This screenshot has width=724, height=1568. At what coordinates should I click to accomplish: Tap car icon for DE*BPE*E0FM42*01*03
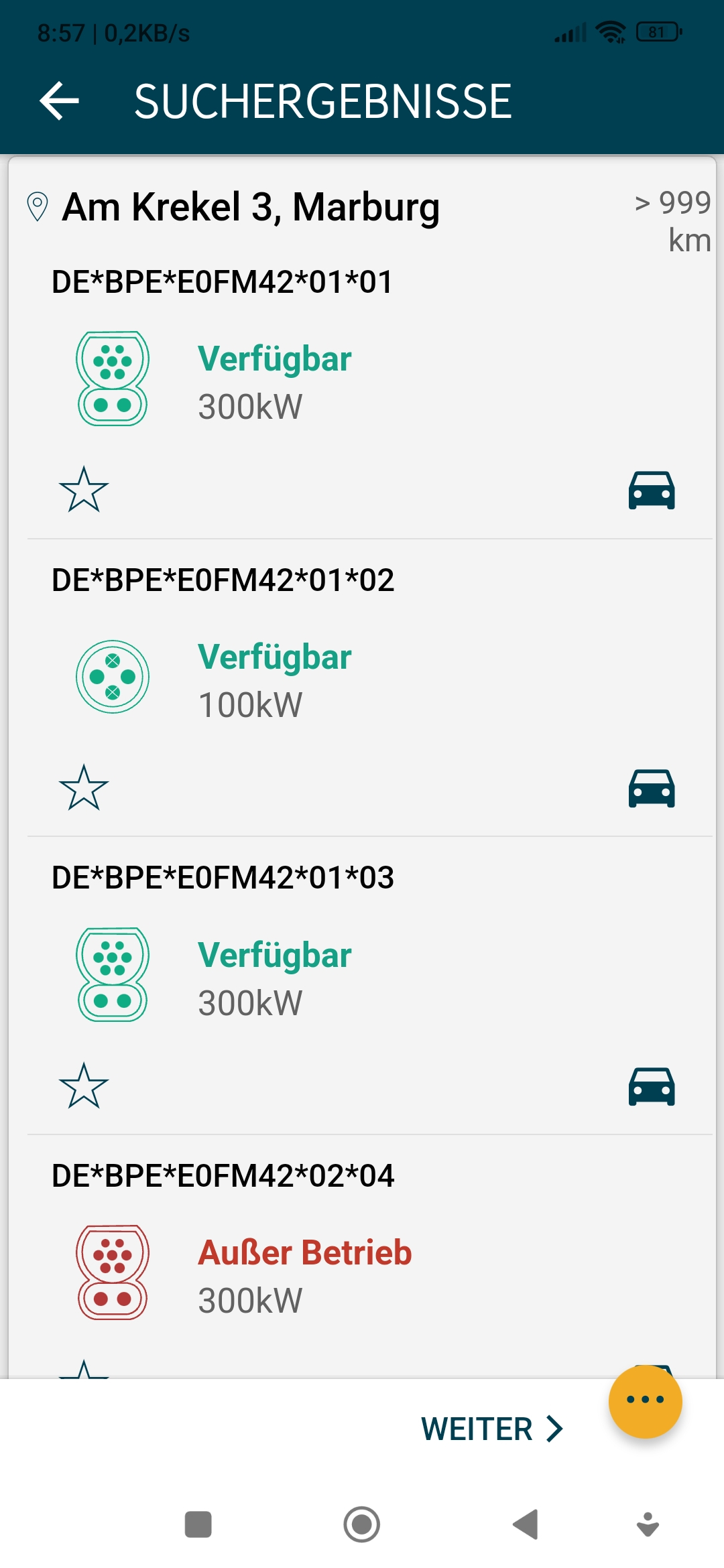(651, 1086)
